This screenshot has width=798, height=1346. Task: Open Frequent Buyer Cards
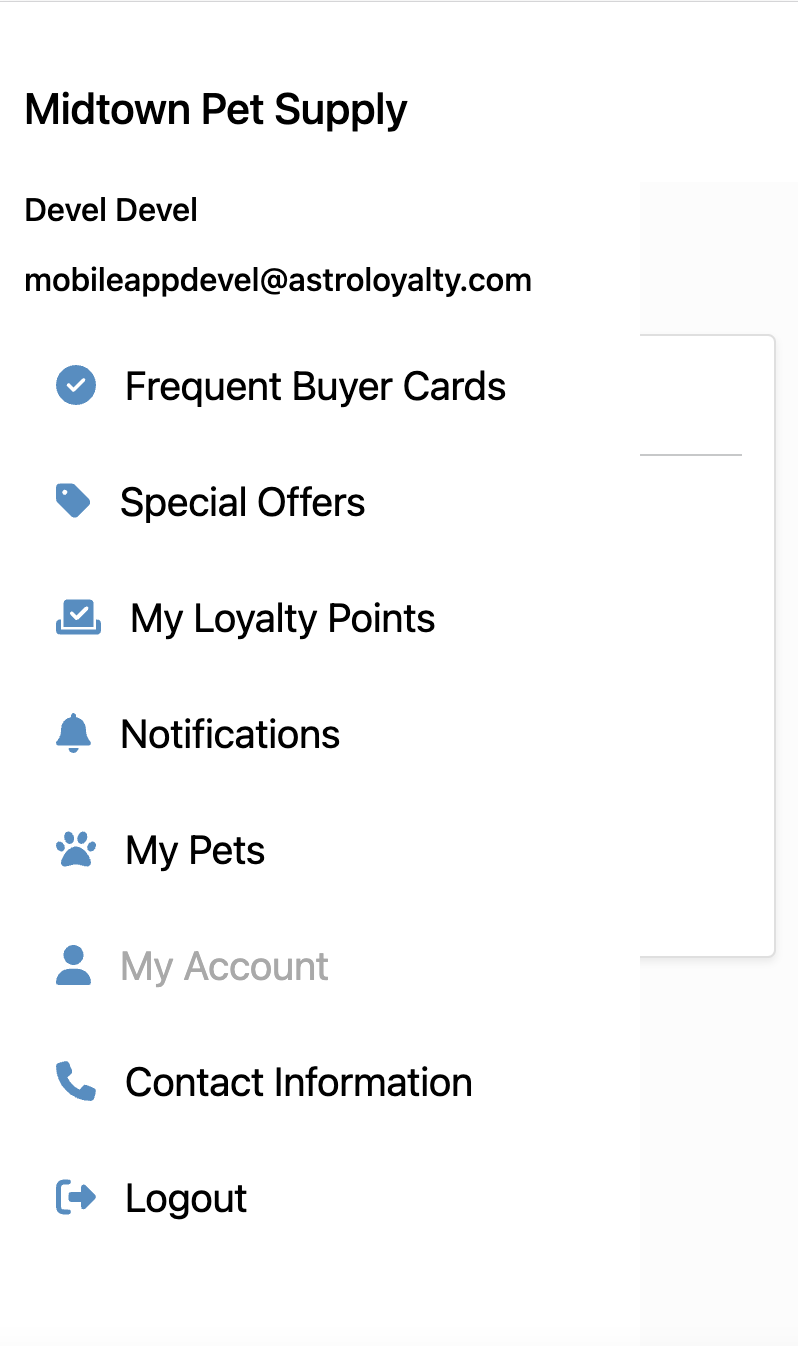tap(314, 386)
